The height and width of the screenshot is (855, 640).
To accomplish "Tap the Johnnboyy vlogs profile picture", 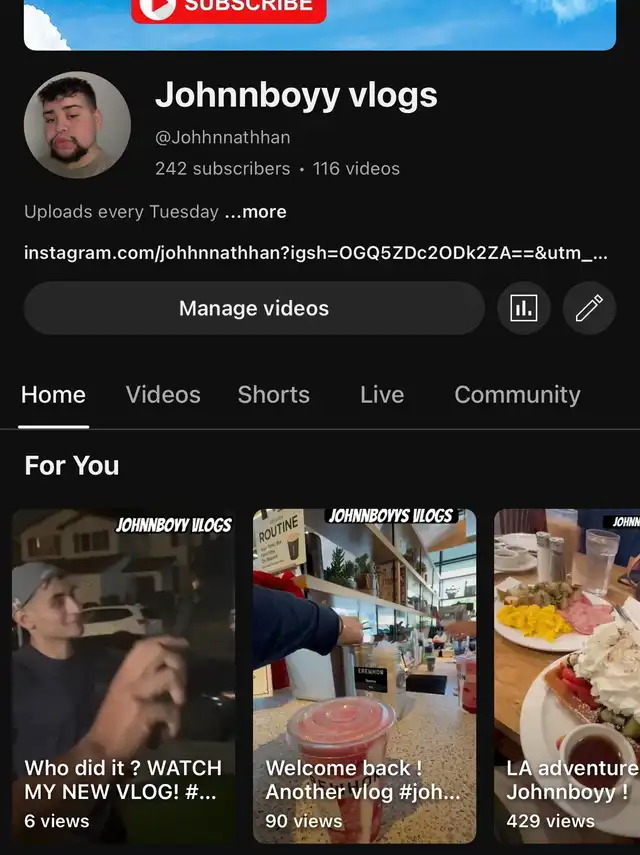I will coord(77,125).
